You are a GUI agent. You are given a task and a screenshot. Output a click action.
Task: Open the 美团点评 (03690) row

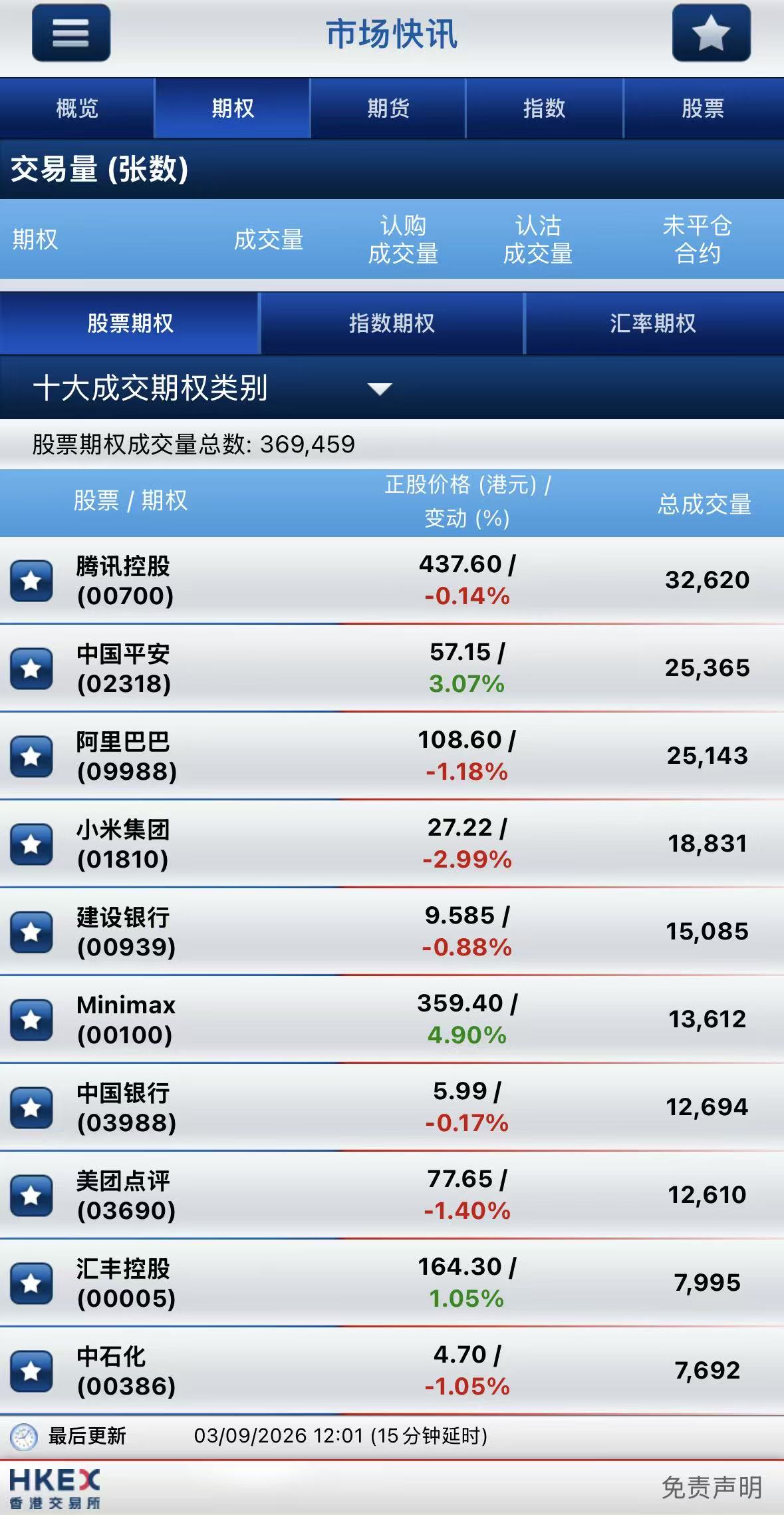392,1195
